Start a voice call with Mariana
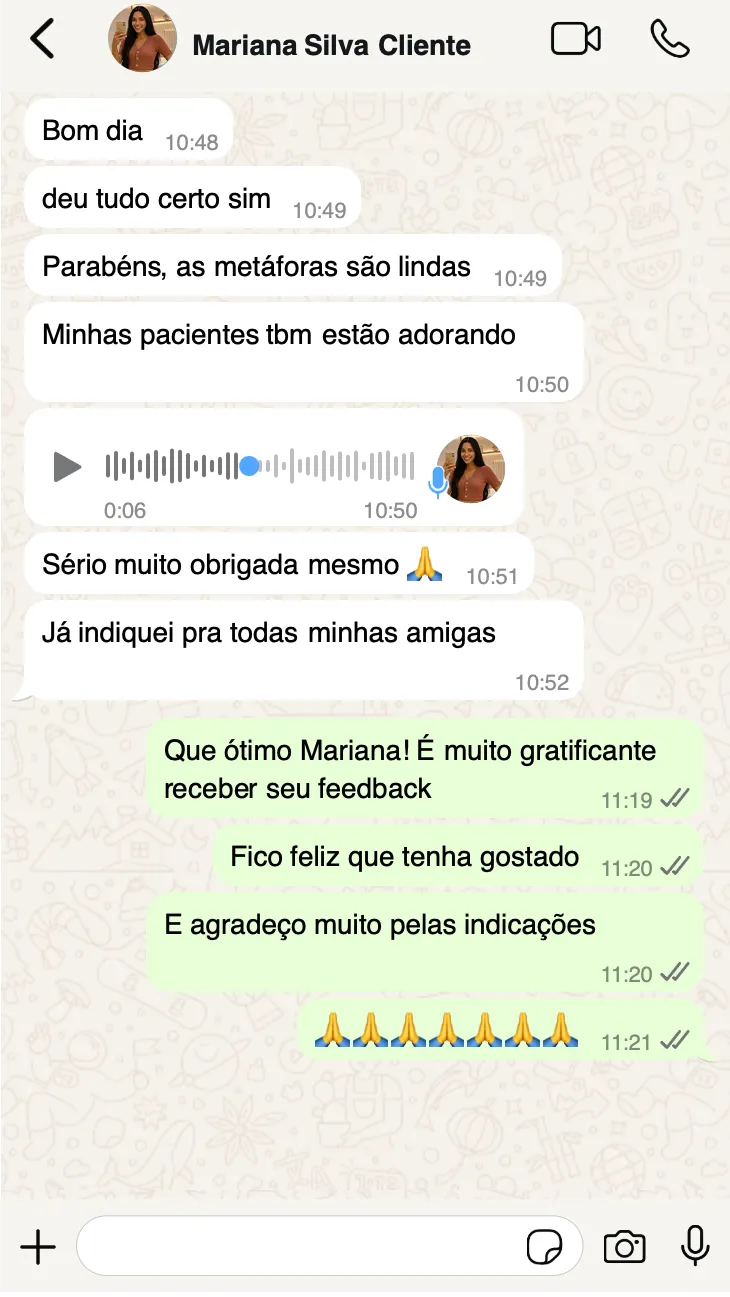 [669, 40]
